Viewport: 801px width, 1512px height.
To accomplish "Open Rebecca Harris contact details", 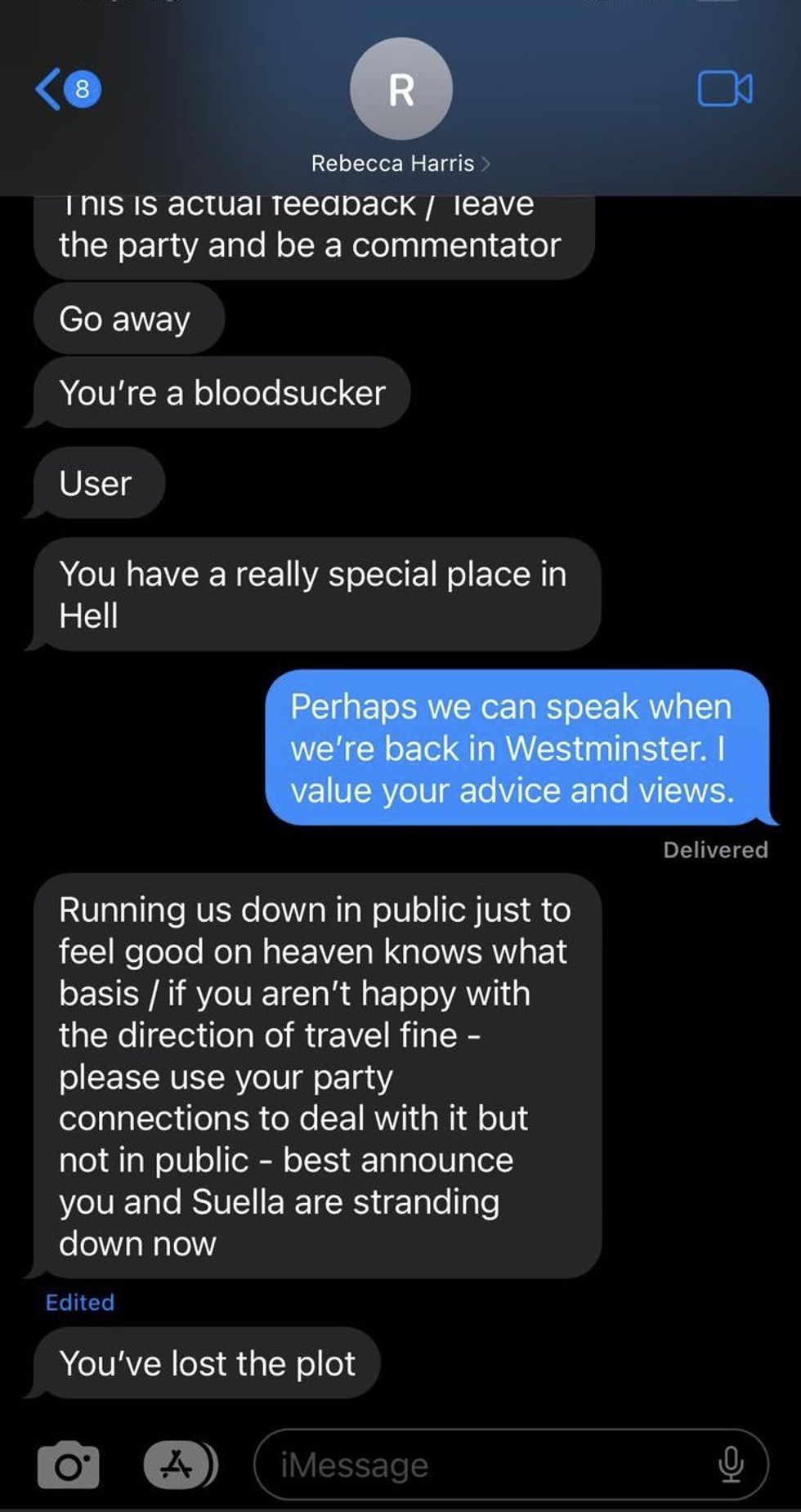I will pyautogui.click(x=400, y=163).
